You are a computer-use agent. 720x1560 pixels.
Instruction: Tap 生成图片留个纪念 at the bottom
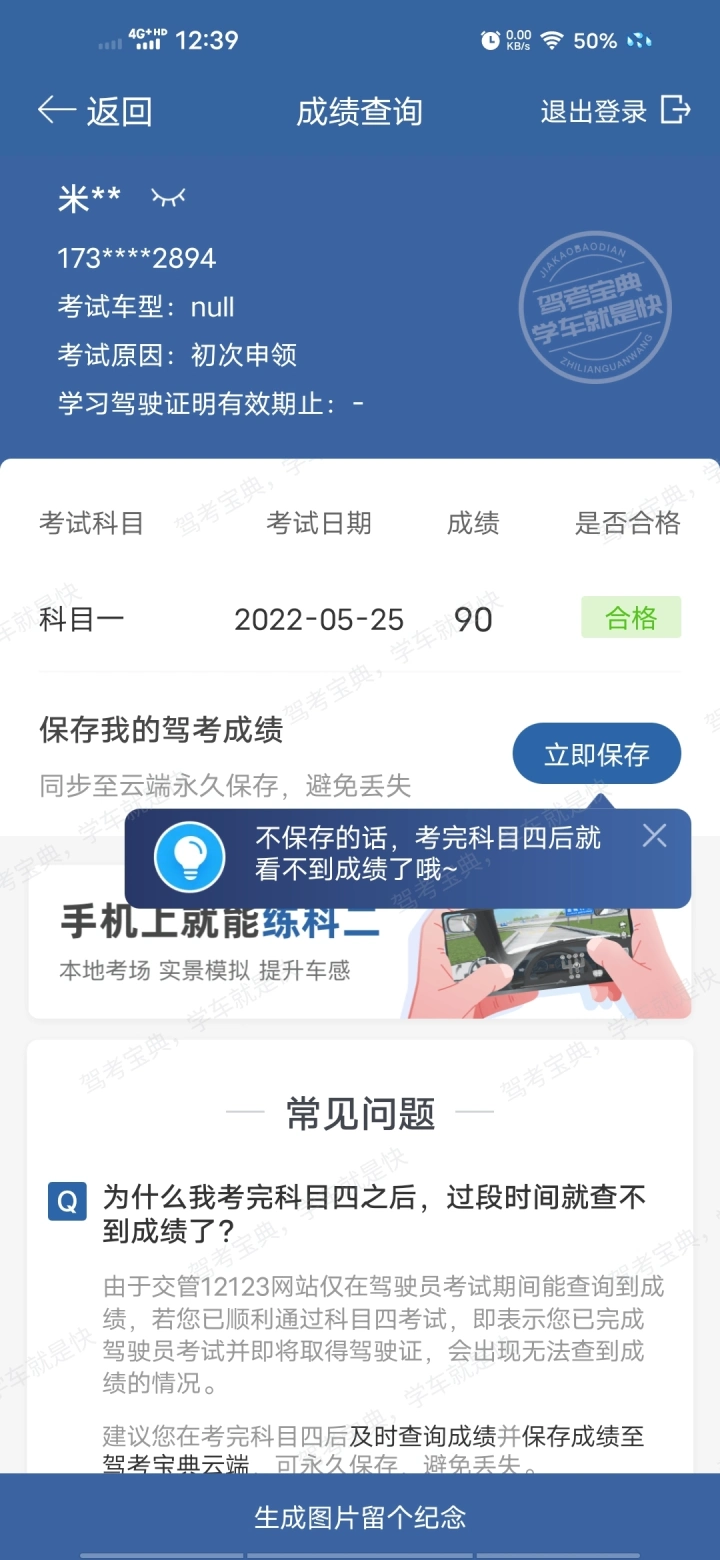pos(360,1517)
